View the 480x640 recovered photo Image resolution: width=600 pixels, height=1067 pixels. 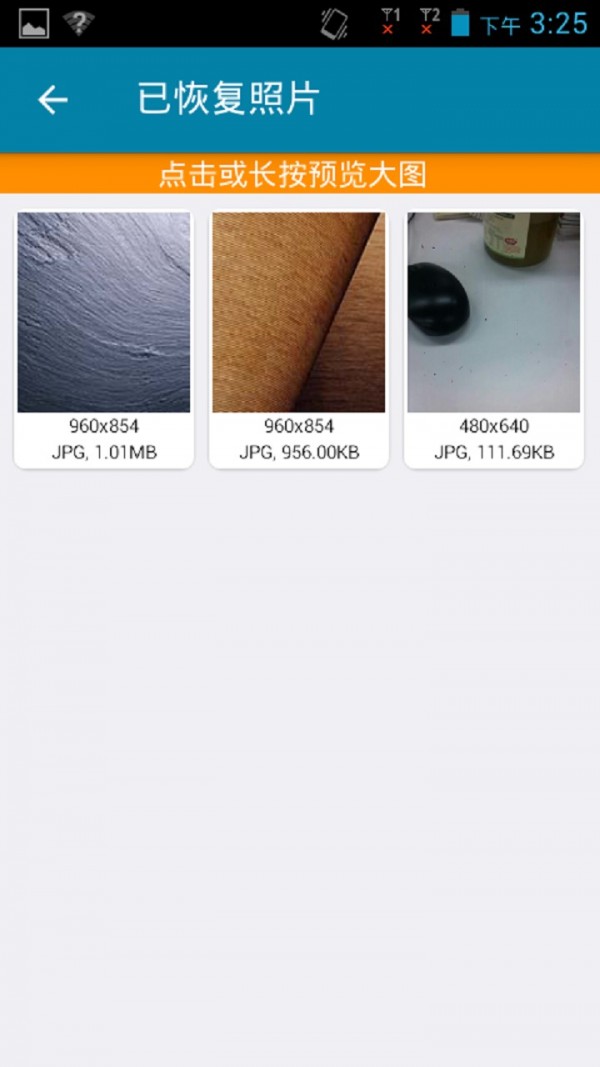(x=493, y=312)
